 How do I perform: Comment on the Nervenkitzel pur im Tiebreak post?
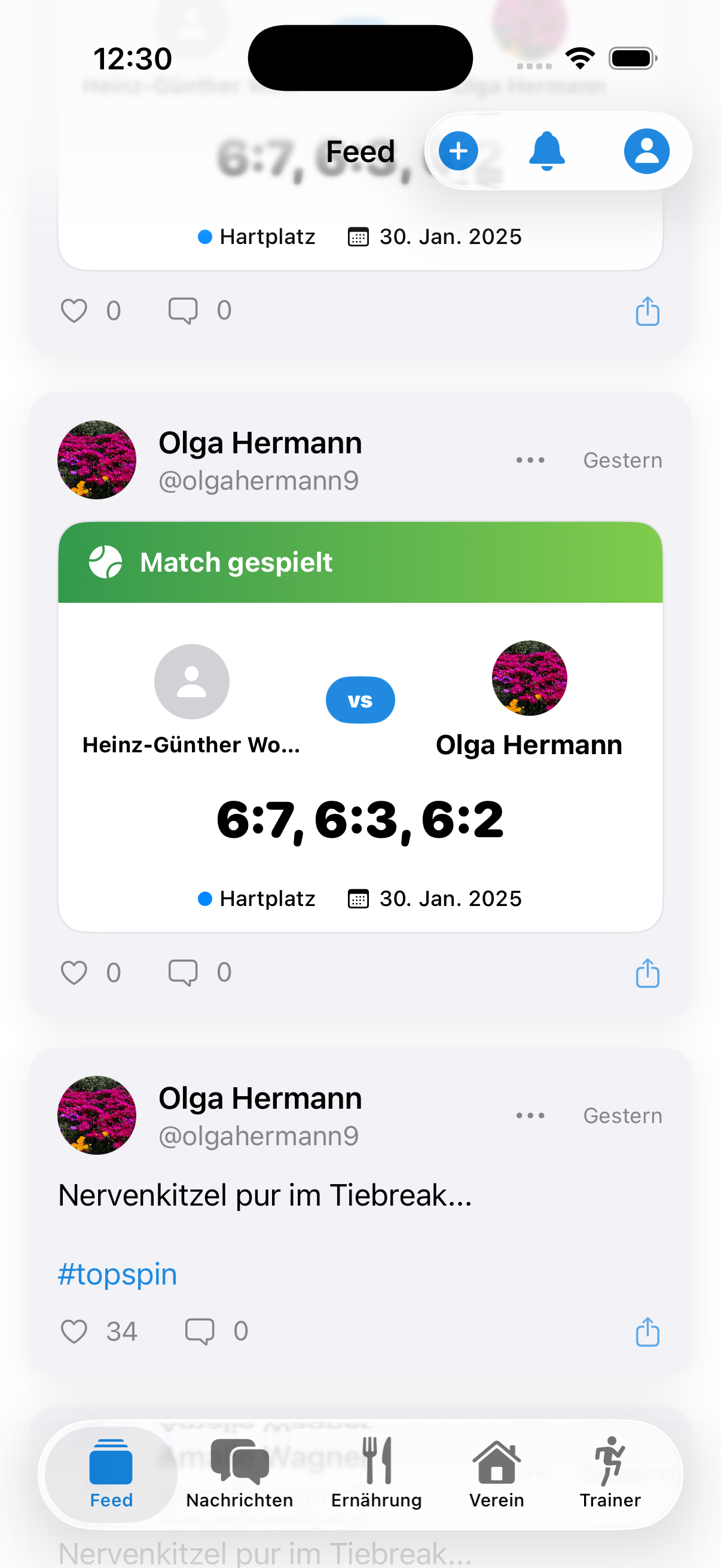tap(200, 1331)
